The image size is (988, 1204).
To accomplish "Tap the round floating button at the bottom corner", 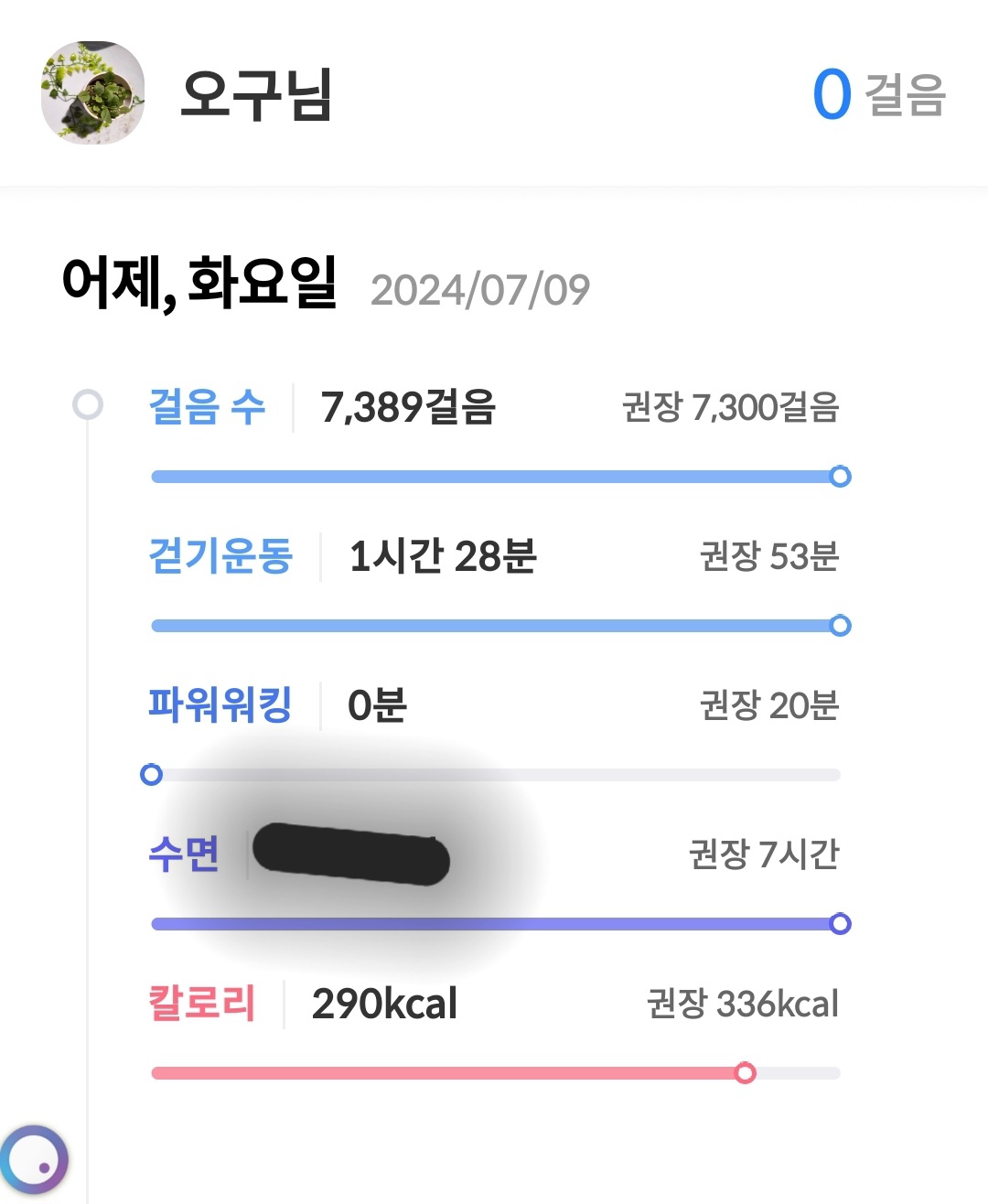I will pos(34,1159).
